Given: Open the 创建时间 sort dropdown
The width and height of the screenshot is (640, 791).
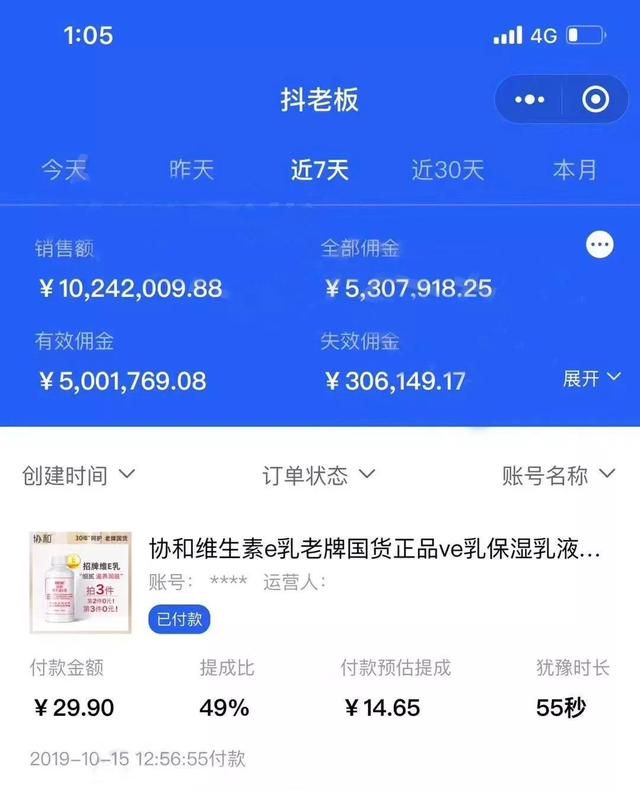Looking at the screenshot, I should [79, 475].
